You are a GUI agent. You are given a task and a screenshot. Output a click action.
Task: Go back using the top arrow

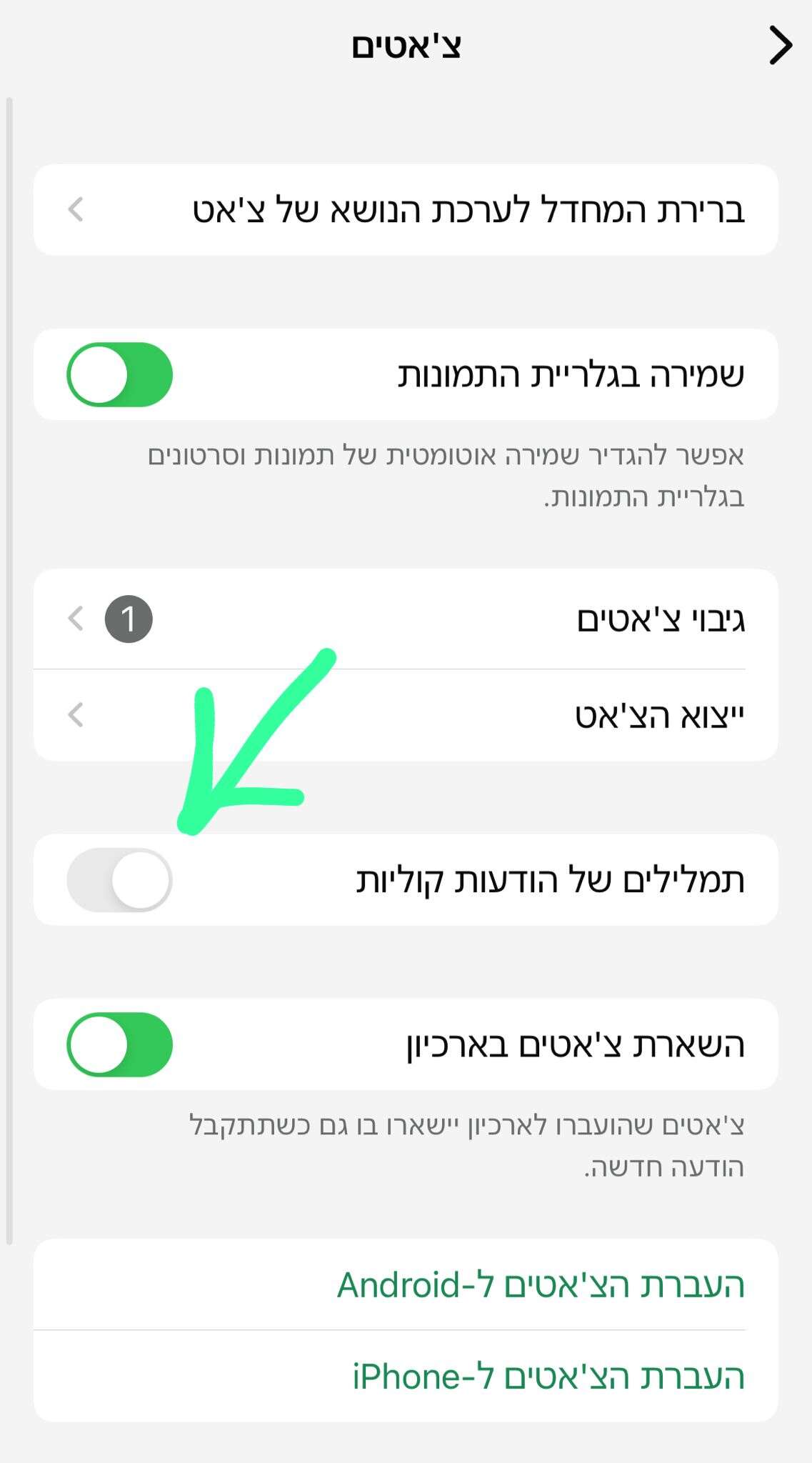[780, 46]
